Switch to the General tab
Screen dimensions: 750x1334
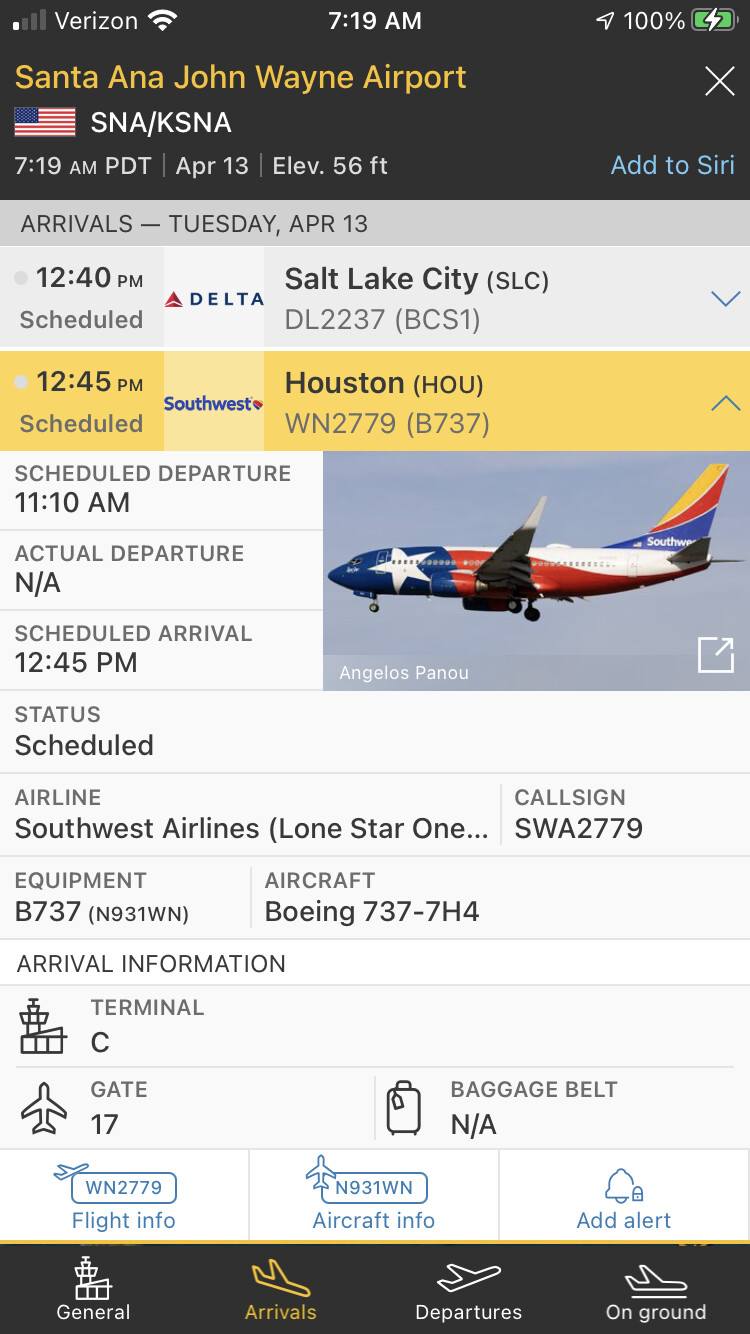93,1290
